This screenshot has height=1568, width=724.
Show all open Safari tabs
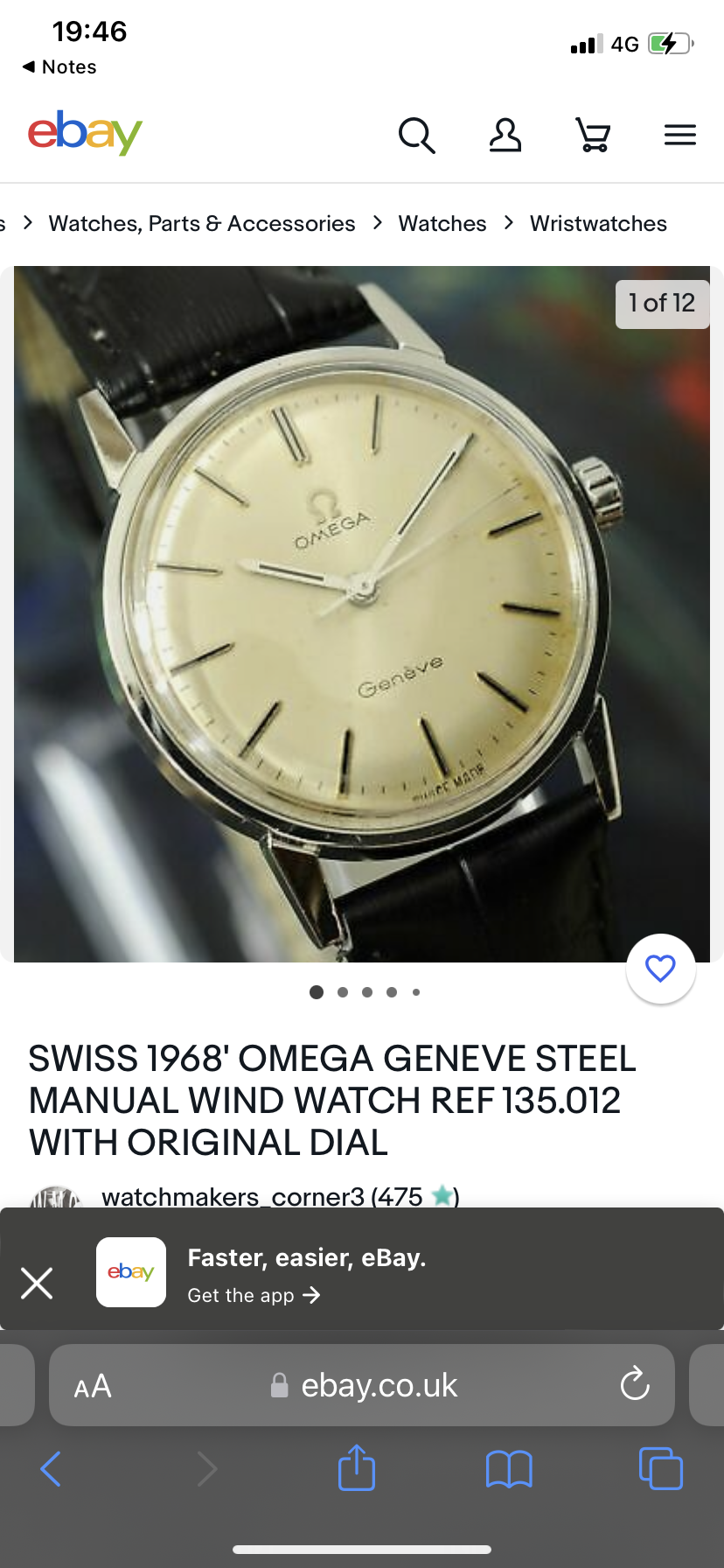tap(660, 1468)
